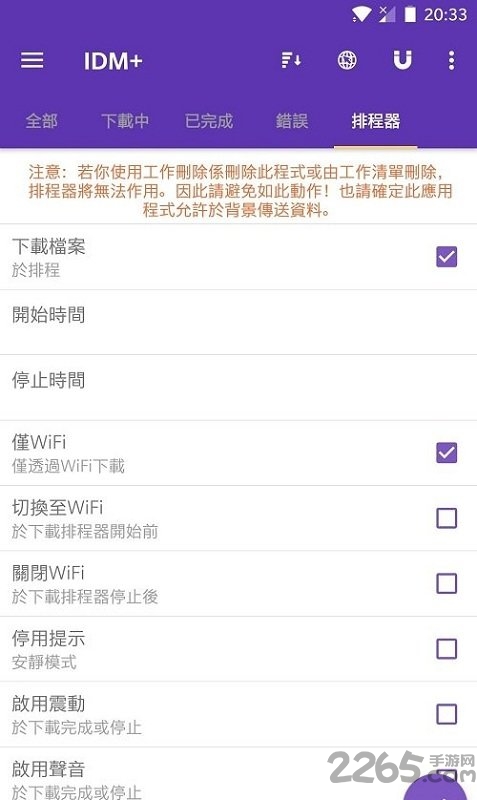Tap the magnet link grabber icon

tap(403, 61)
